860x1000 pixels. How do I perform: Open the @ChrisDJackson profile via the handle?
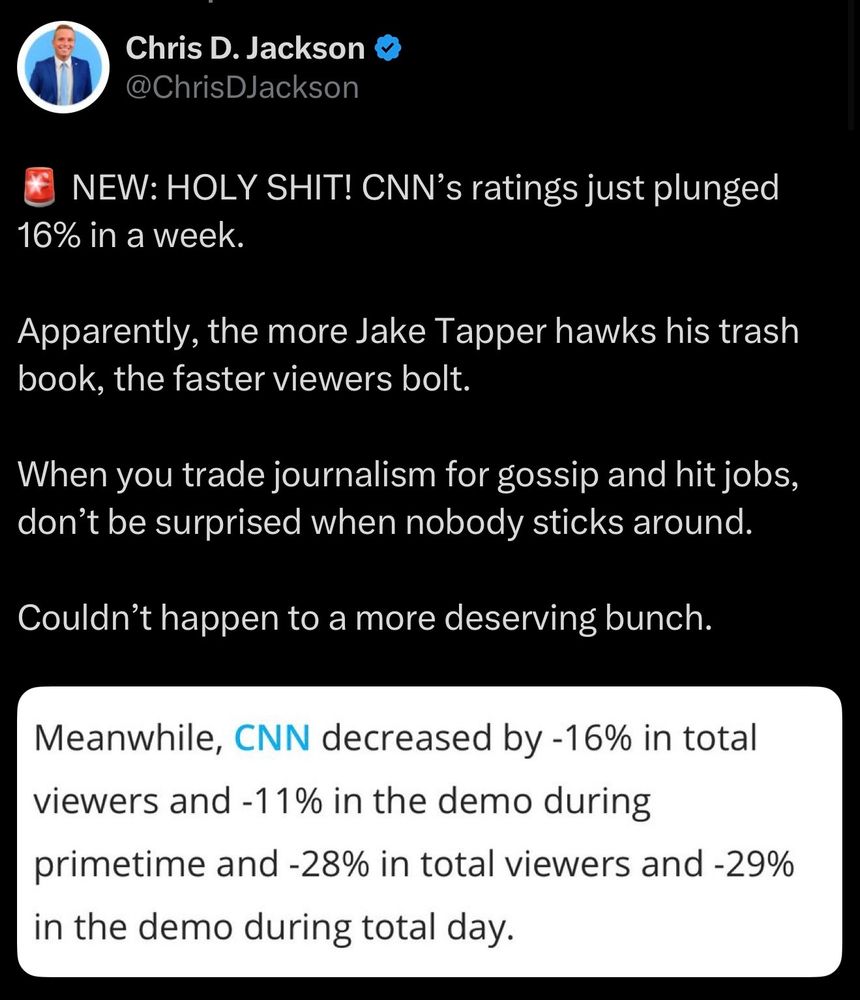241,87
